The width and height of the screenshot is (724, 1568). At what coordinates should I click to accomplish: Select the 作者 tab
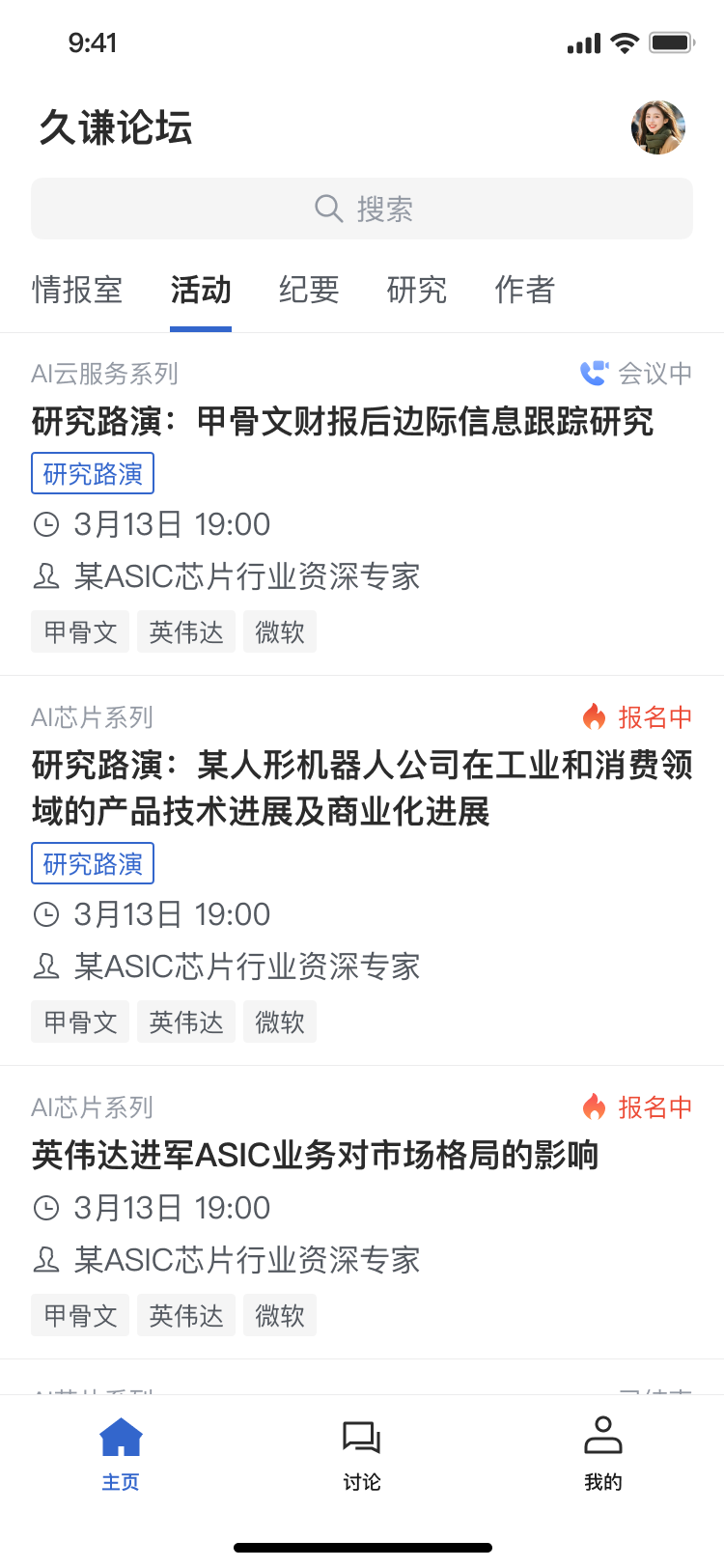click(524, 291)
